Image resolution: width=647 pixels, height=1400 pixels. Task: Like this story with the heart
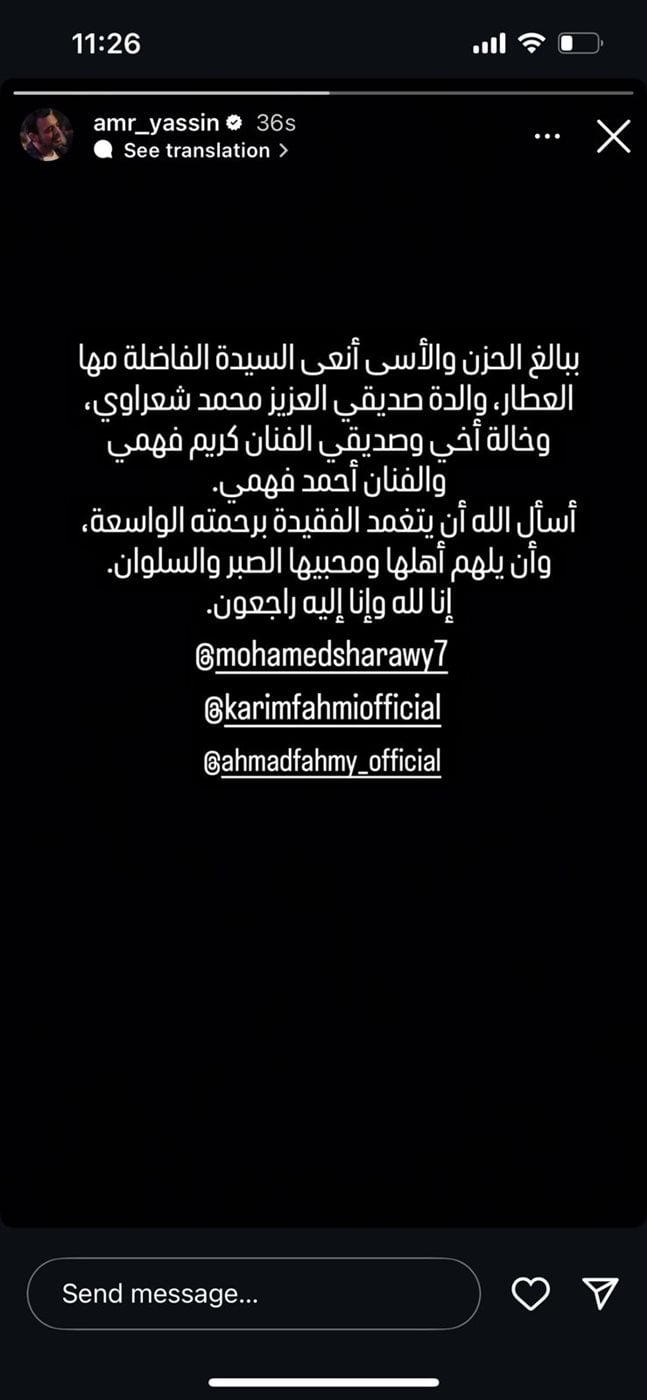pyautogui.click(x=530, y=1294)
